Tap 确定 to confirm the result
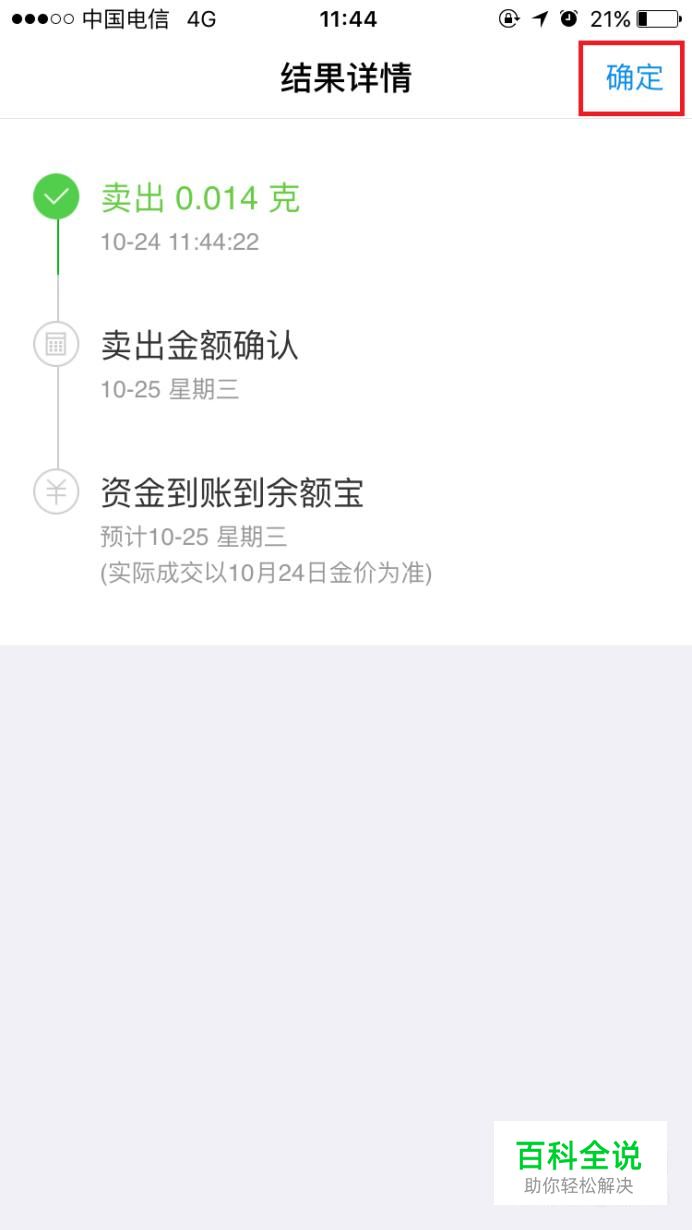Screen dimensions: 692x1230 tap(634, 78)
